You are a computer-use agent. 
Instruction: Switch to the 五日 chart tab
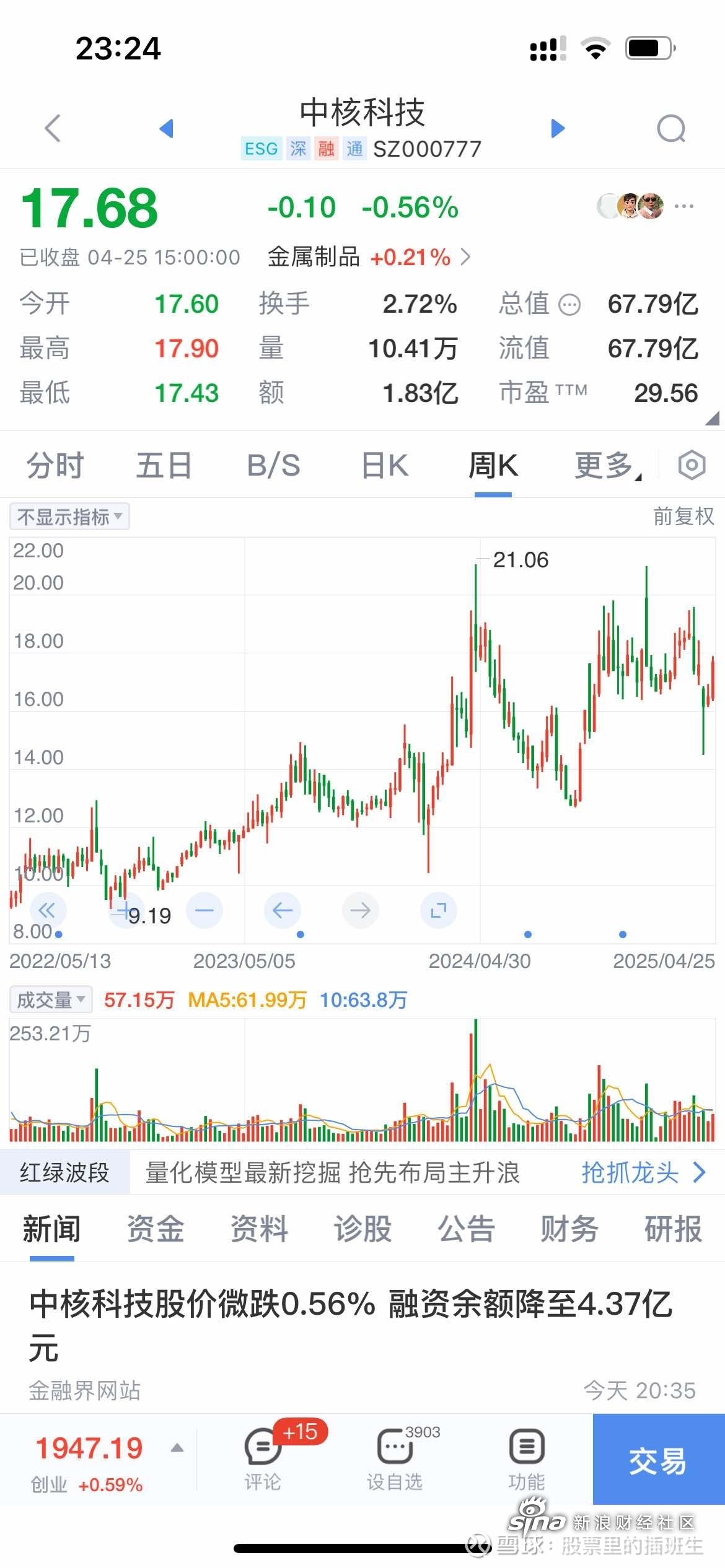[164, 466]
